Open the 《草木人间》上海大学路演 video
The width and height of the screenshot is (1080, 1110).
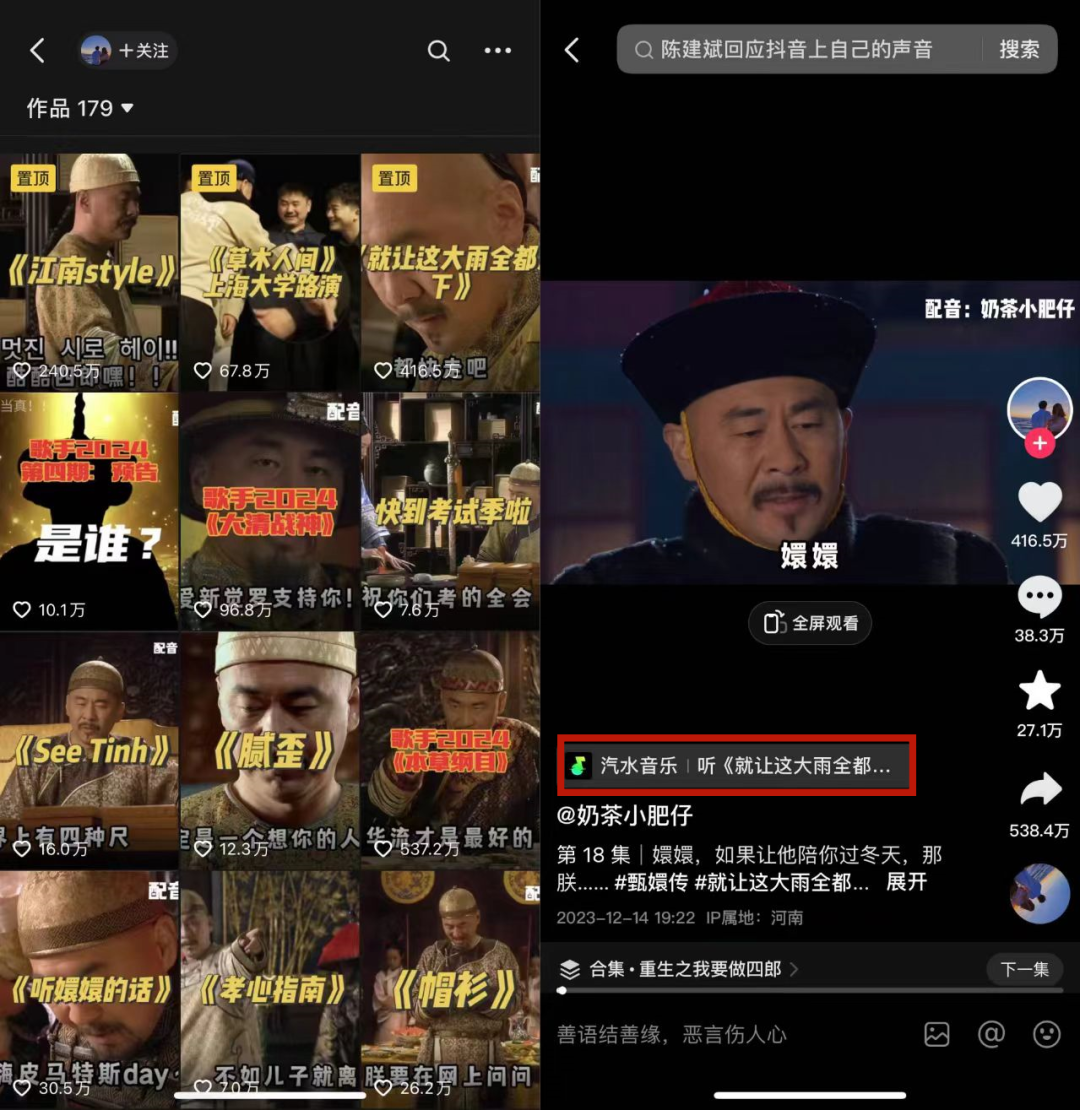[x=270, y=272]
